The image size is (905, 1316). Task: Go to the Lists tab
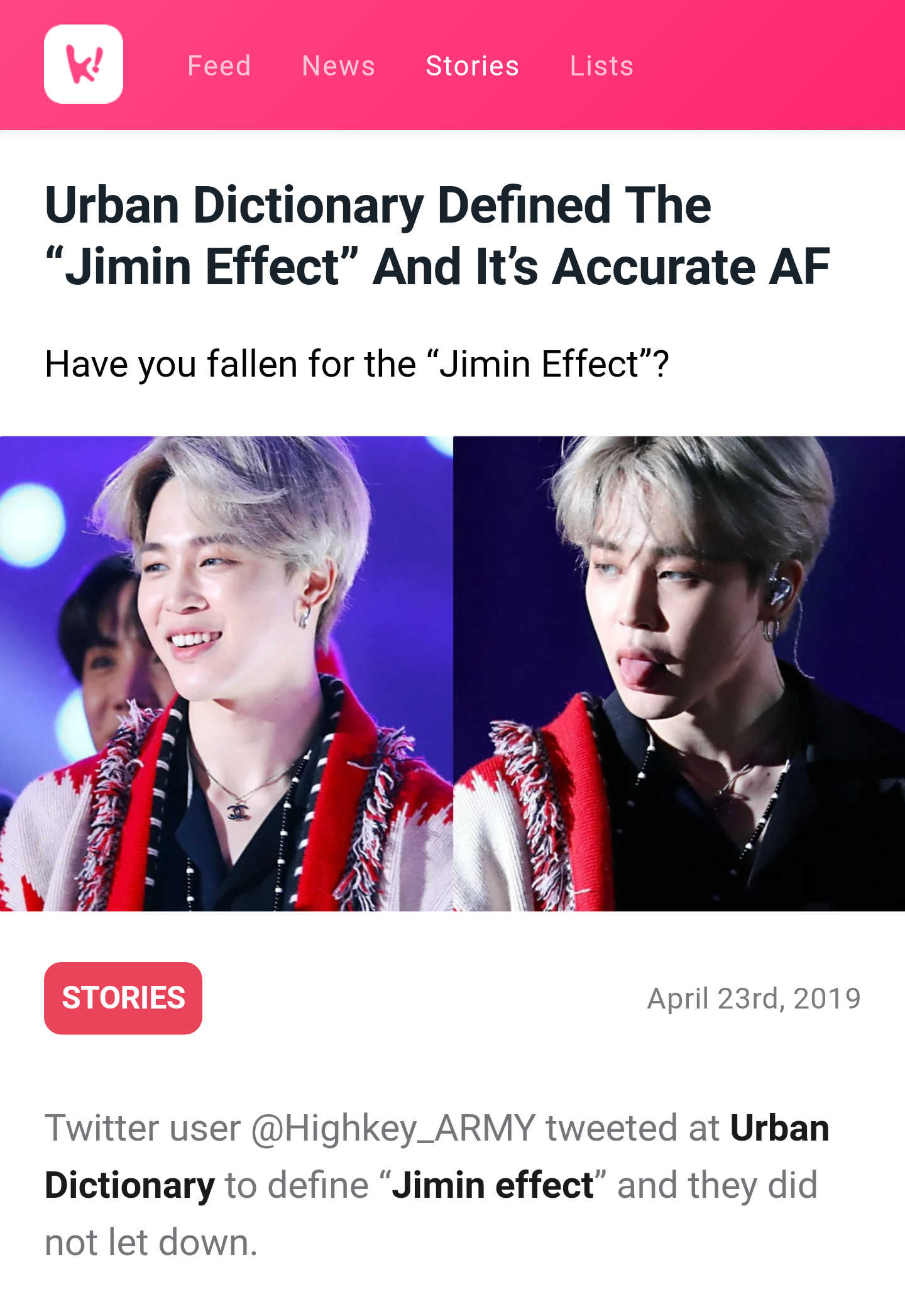(601, 66)
